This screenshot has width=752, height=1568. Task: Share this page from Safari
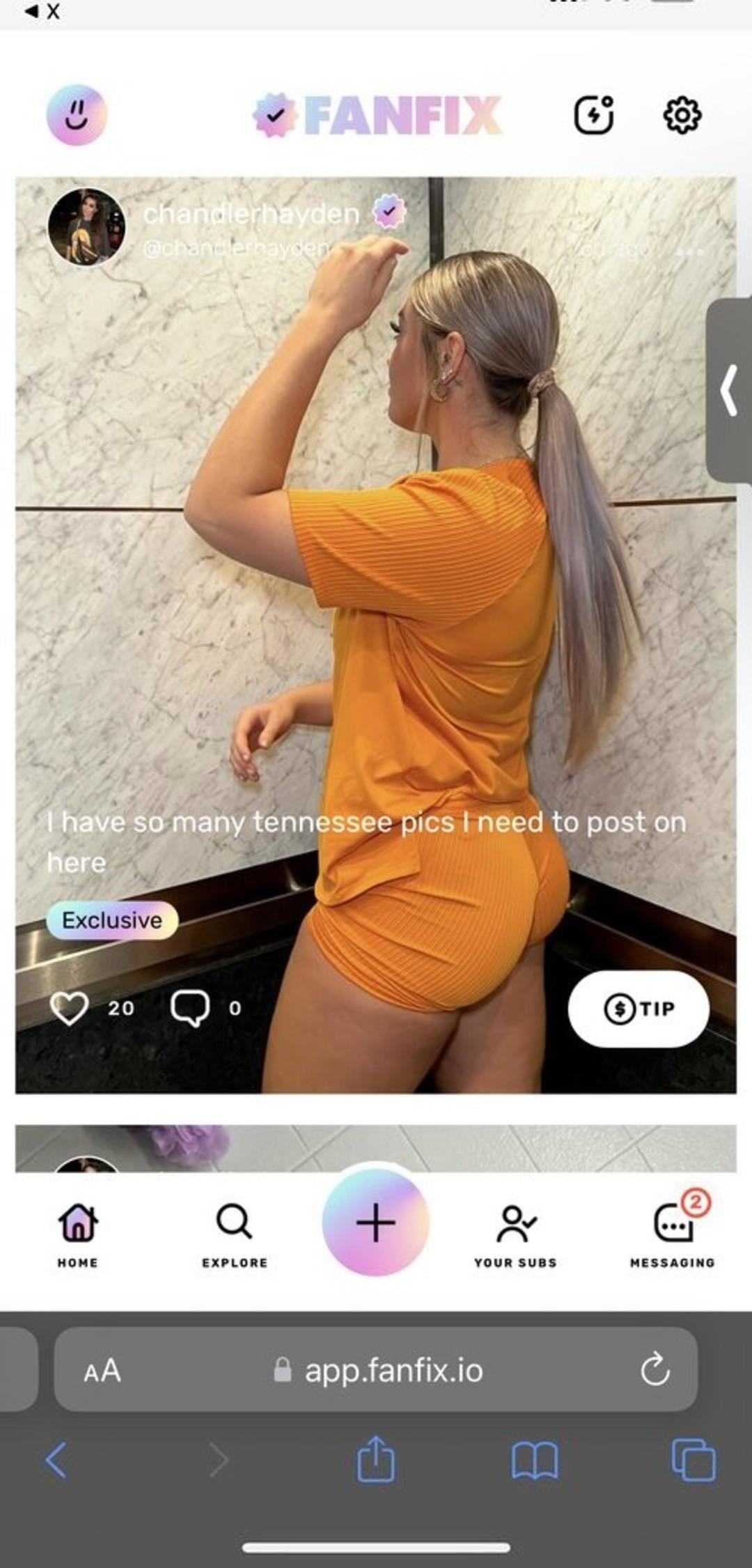(x=376, y=1459)
